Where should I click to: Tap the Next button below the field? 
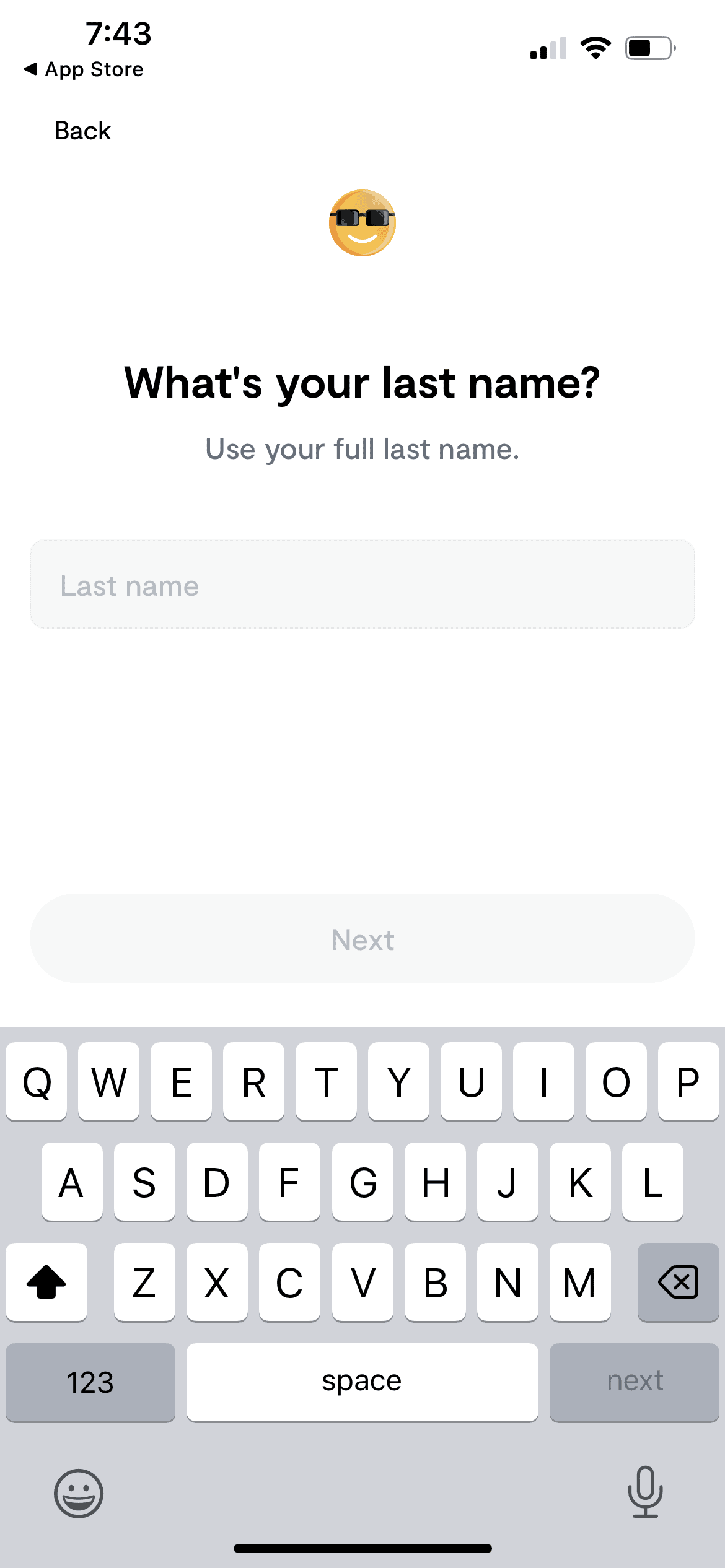362,939
